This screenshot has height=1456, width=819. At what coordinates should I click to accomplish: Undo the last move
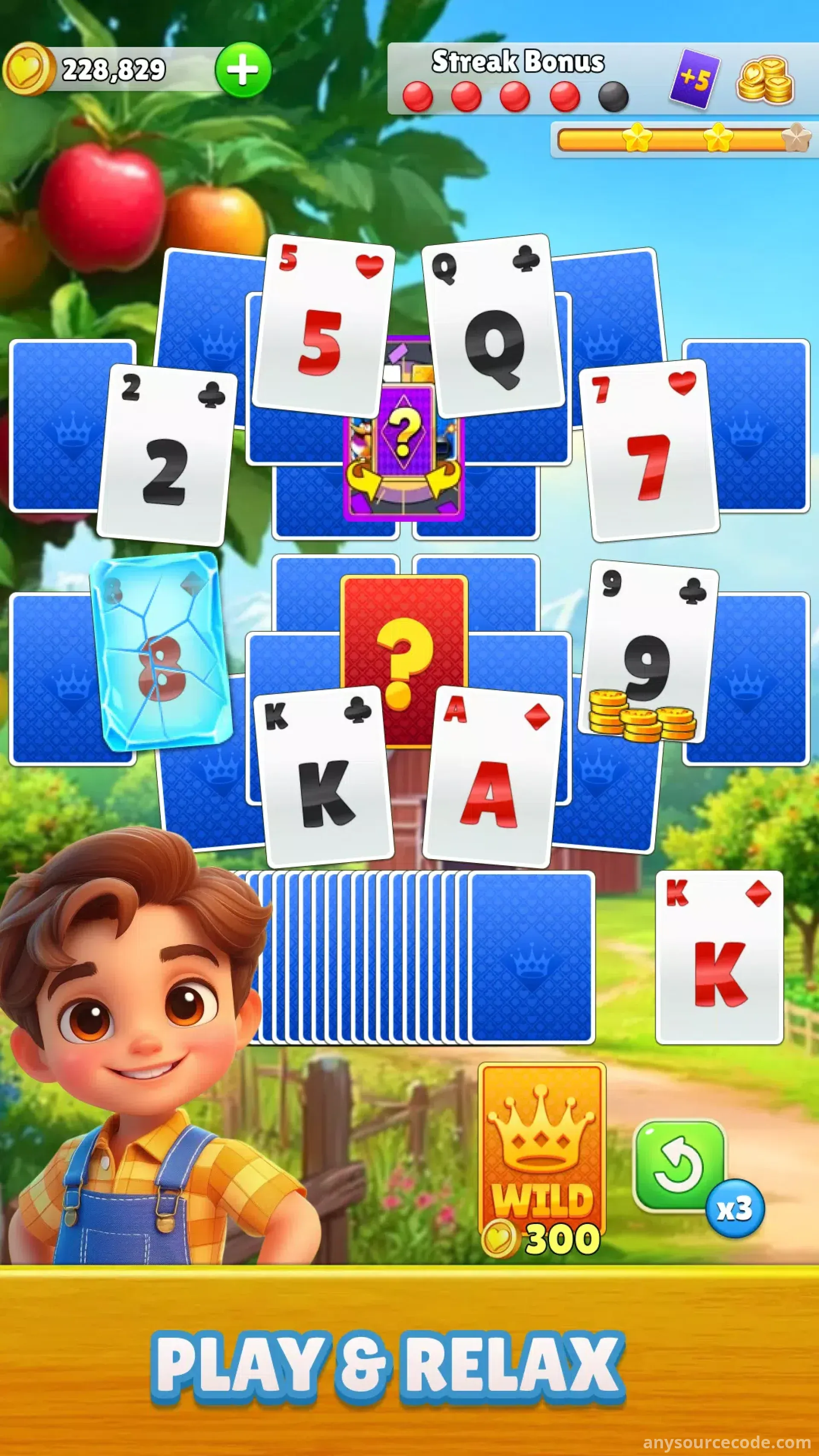[x=680, y=1165]
